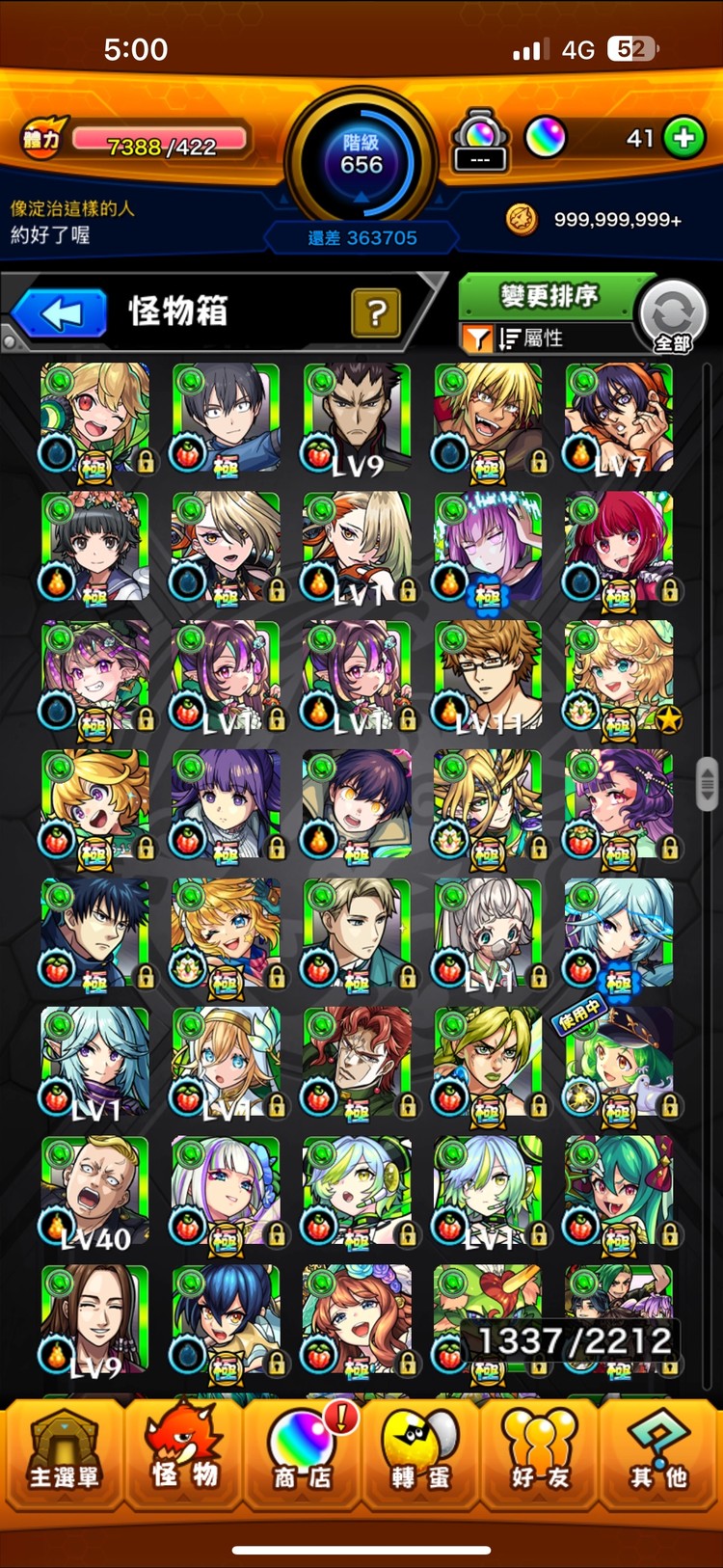The image size is (723, 1568).
Task: Switch to the 怪物 tab
Action: pos(183,1452)
